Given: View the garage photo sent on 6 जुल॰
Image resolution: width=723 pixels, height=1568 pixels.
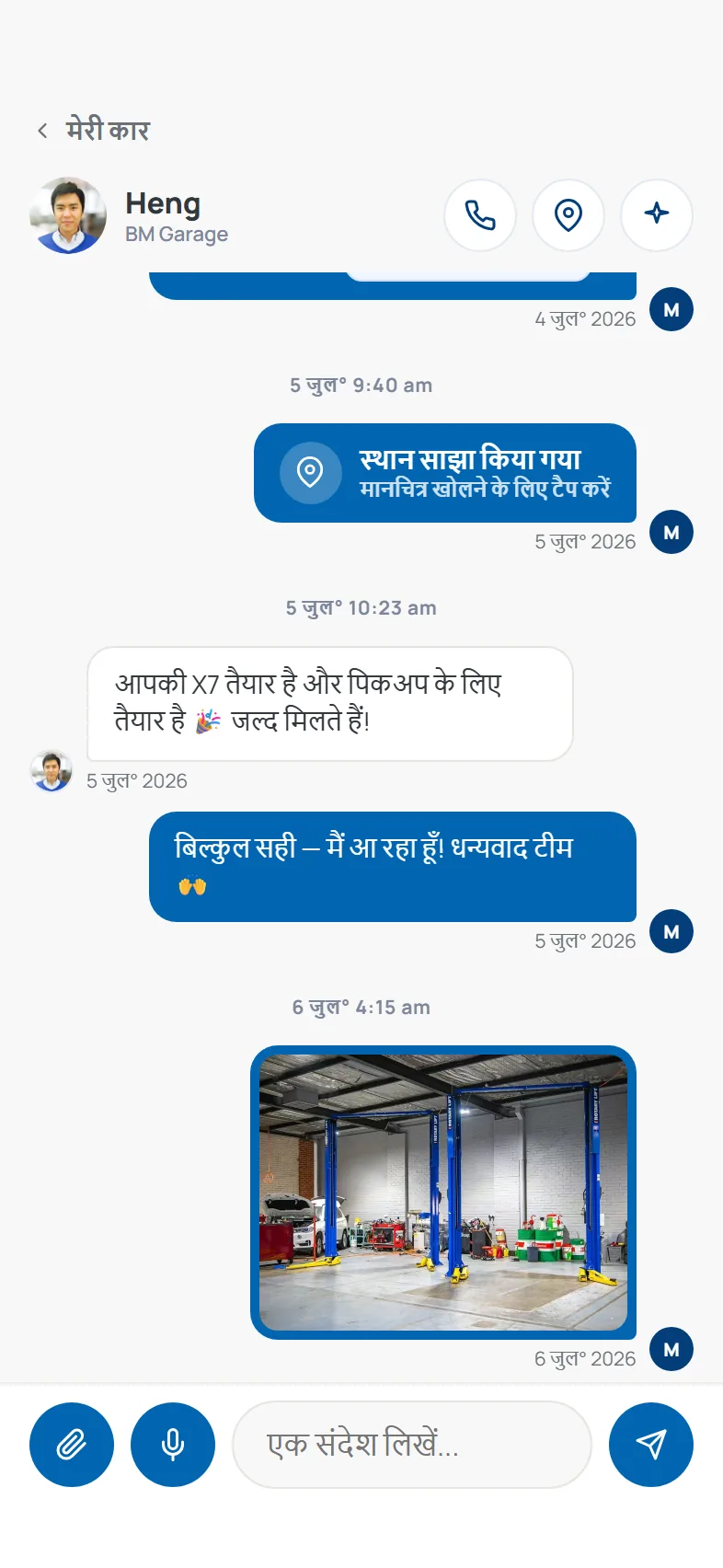Looking at the screenshot, I should [x=443, y=1193].
